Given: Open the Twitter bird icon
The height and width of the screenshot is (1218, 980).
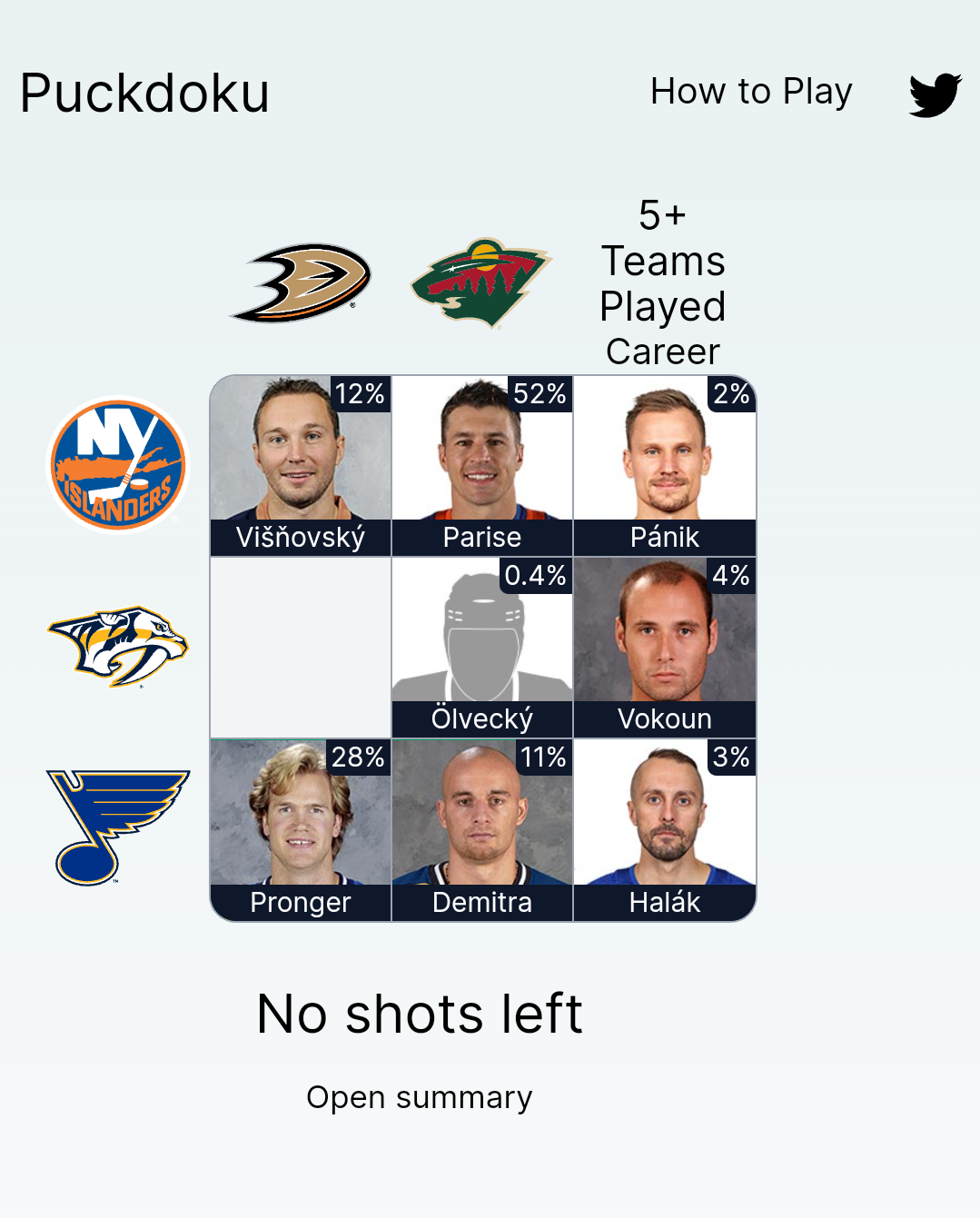Looking at the screenshot, I should click(x=935, y=94).
